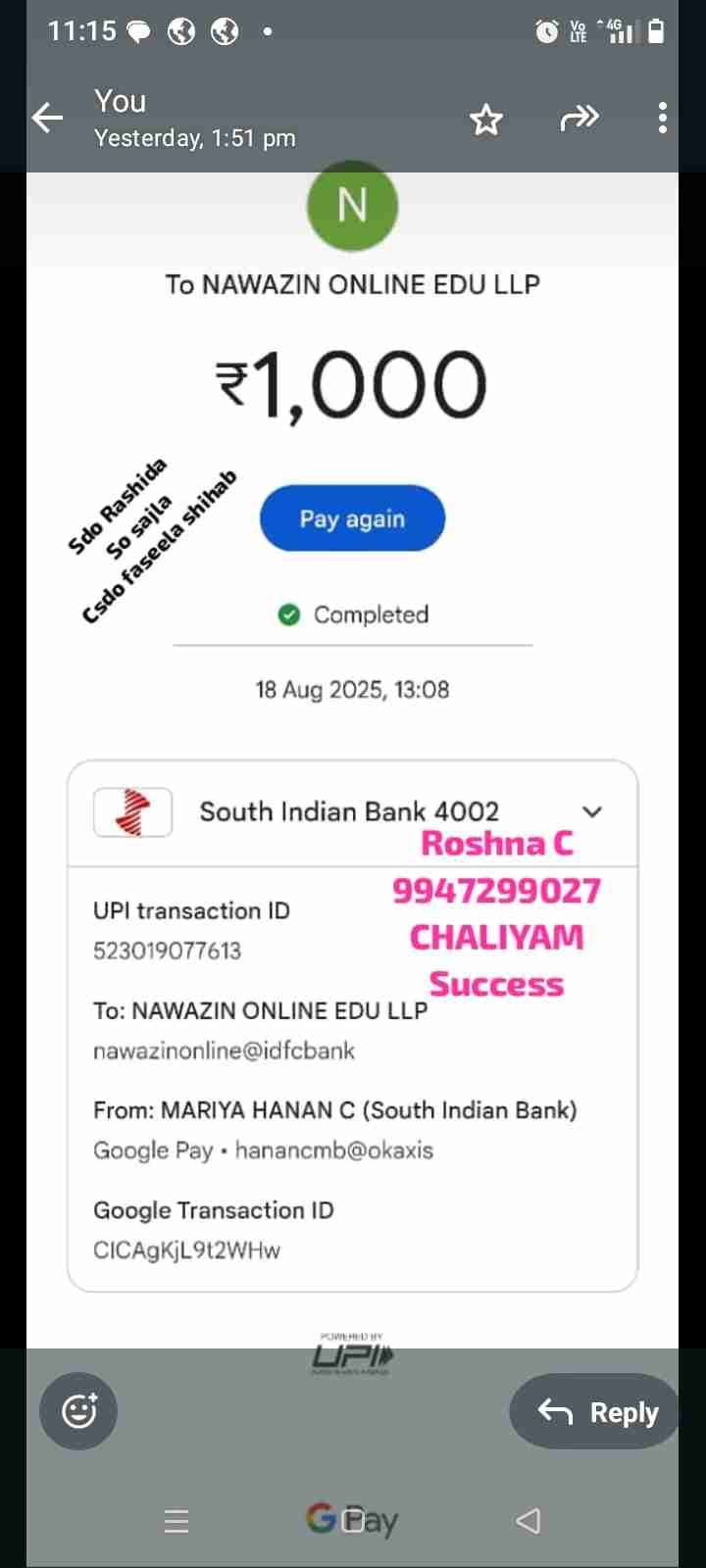Go back to the chat

pyautogui.click(x=47, y=119)
